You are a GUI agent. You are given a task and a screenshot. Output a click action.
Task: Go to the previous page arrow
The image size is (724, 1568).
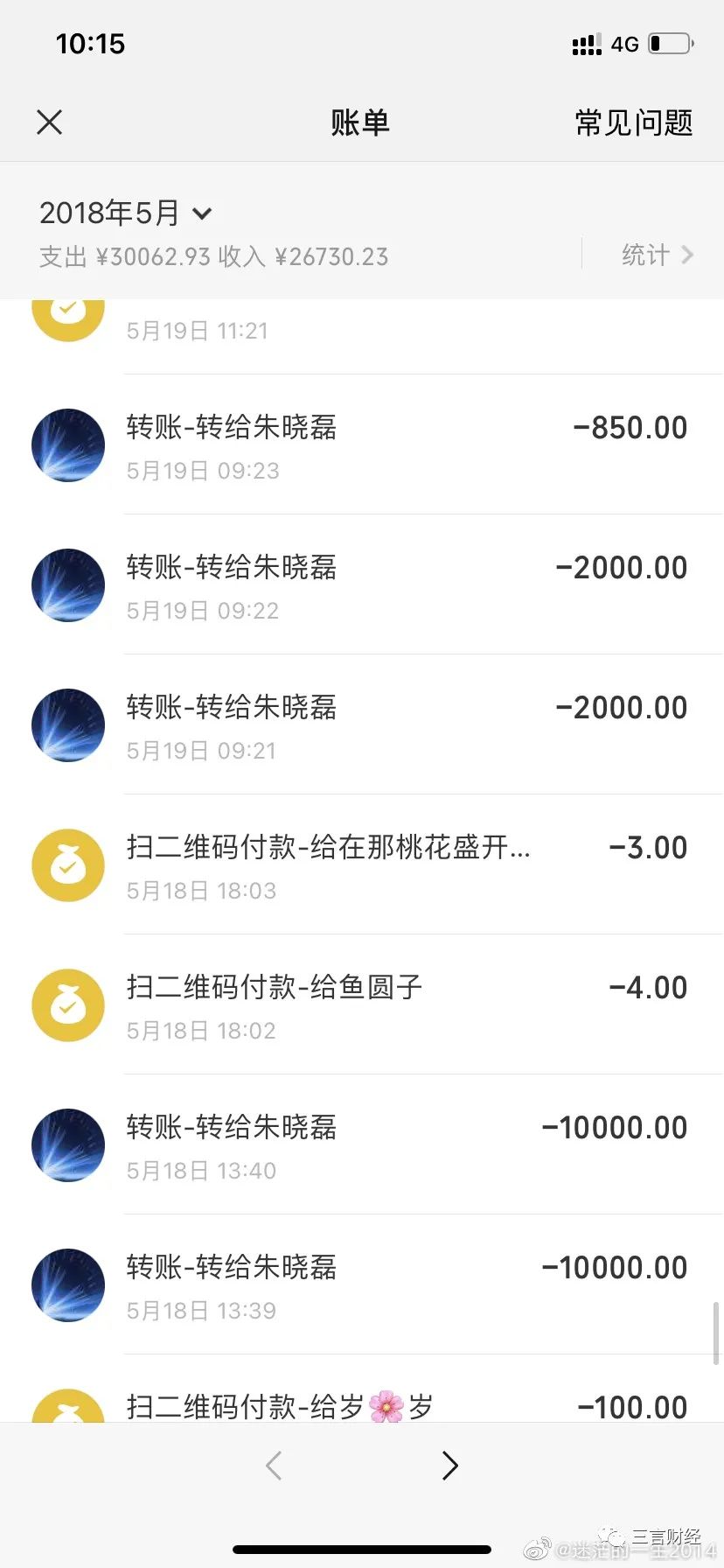click(x=273, y=1465)
